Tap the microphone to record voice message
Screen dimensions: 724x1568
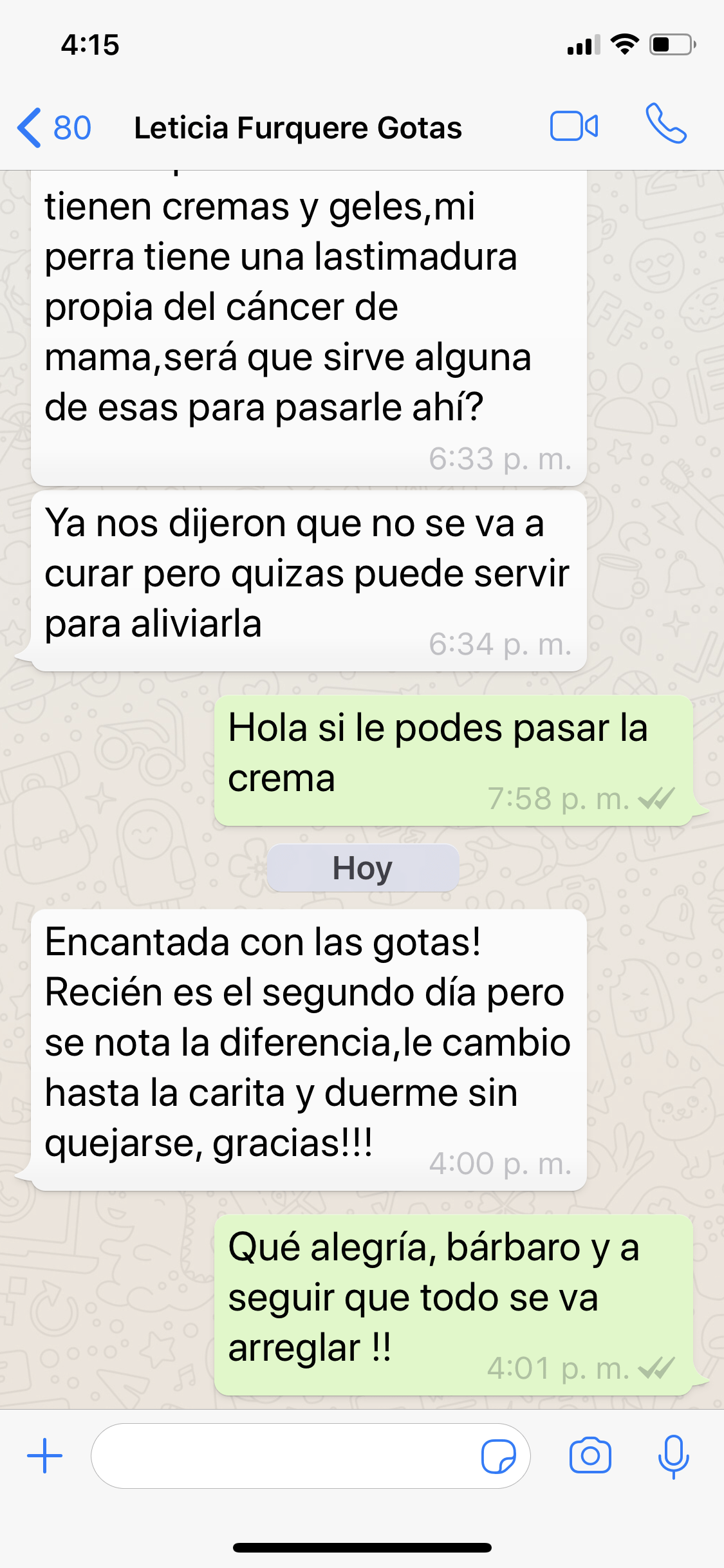(673, 1455)
